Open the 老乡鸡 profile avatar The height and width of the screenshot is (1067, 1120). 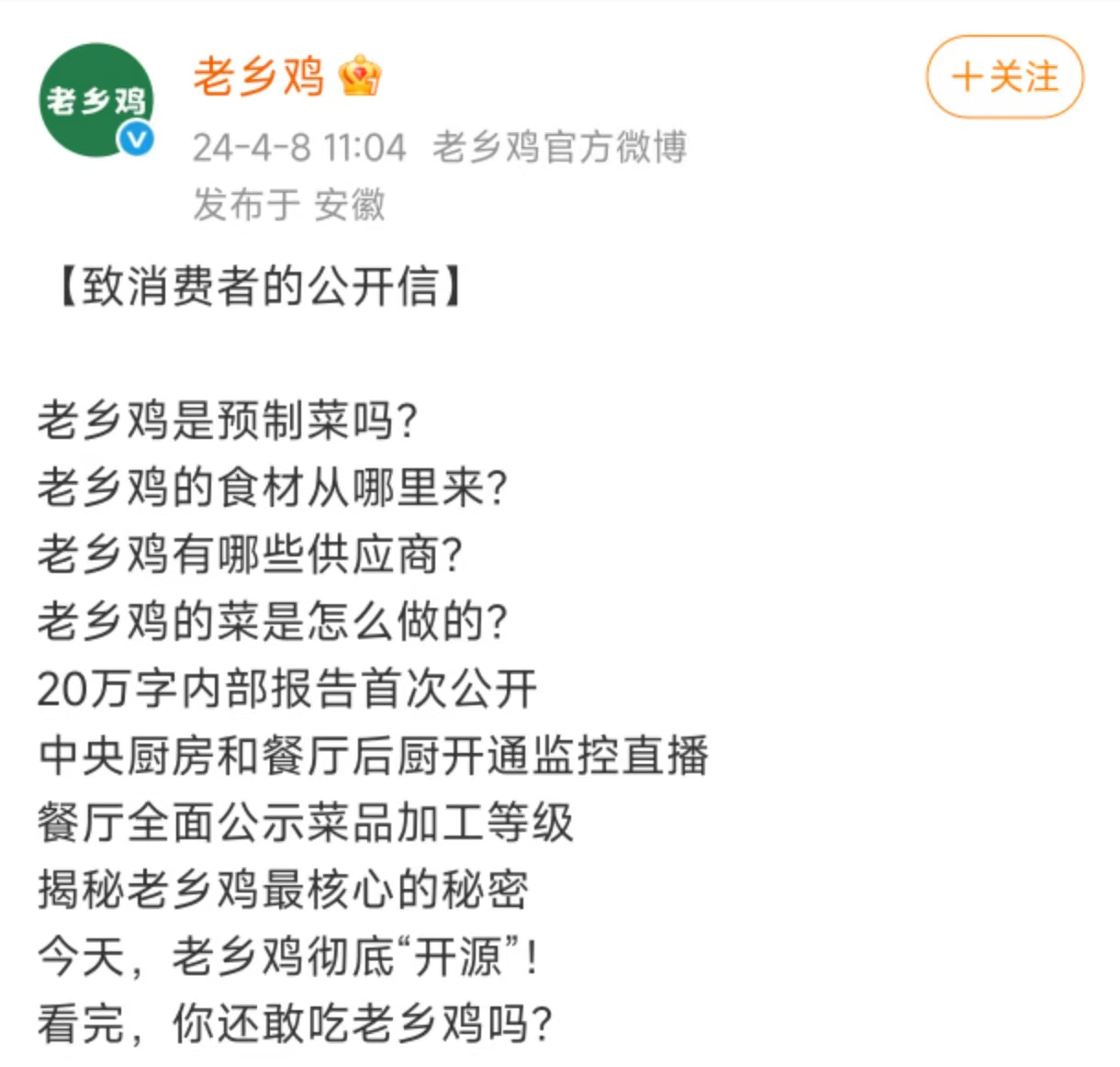pos(95,101)
